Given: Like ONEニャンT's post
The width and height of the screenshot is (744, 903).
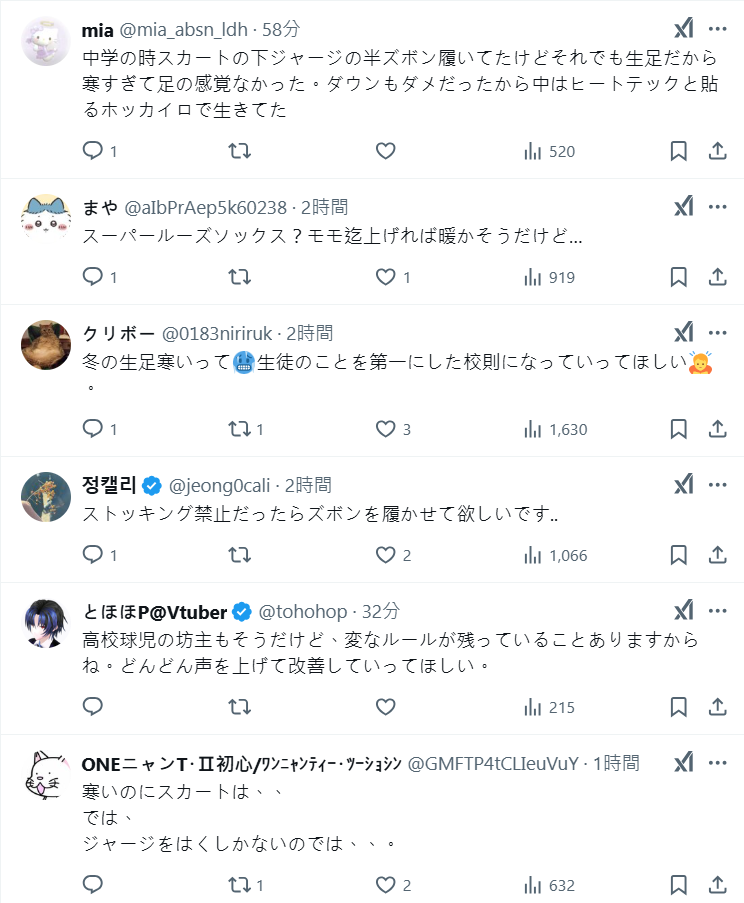Looking at the screenshot, I should [x=386, y=885].
